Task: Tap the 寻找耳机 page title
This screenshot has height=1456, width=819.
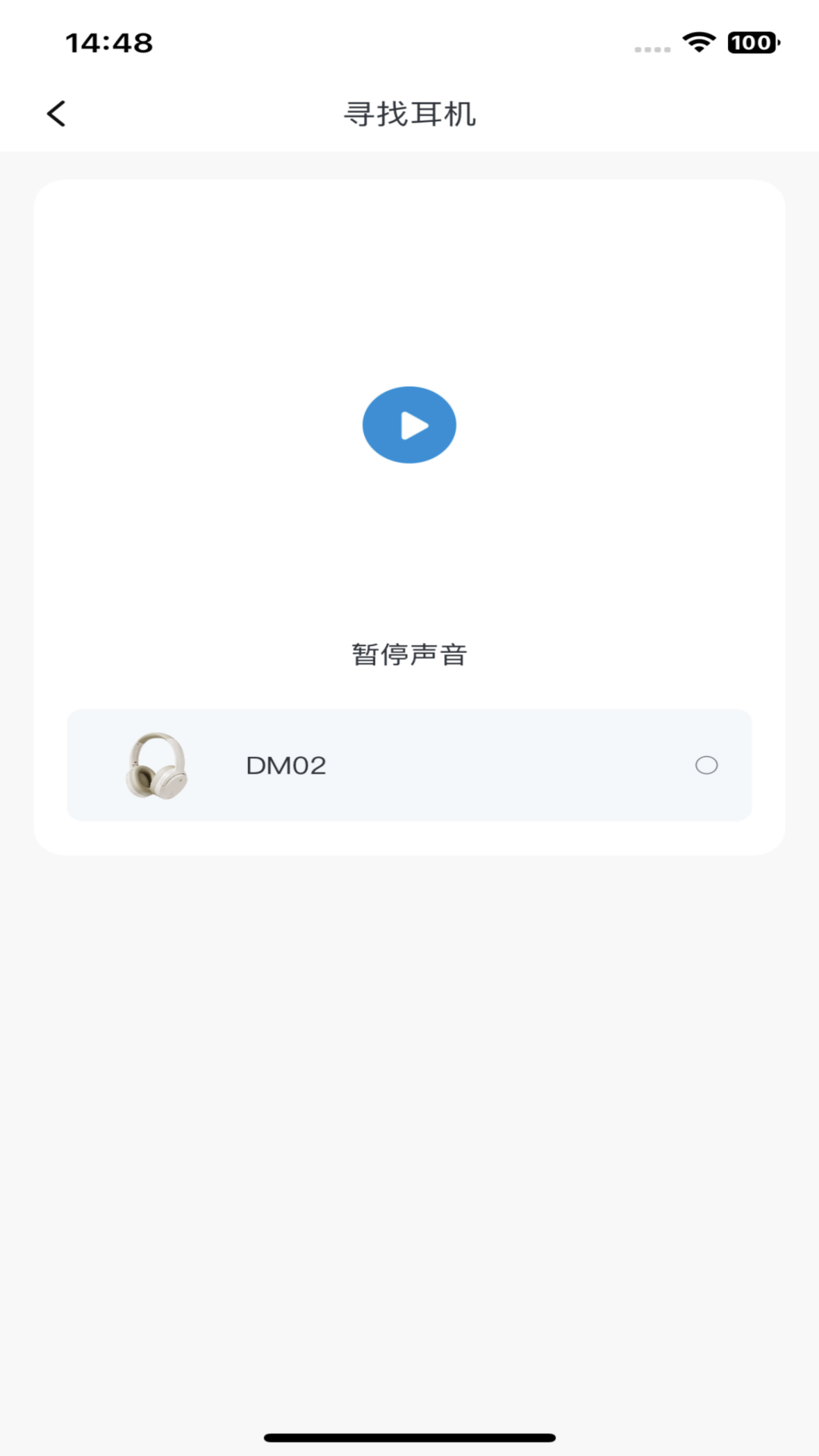Action: click(409, 114)
